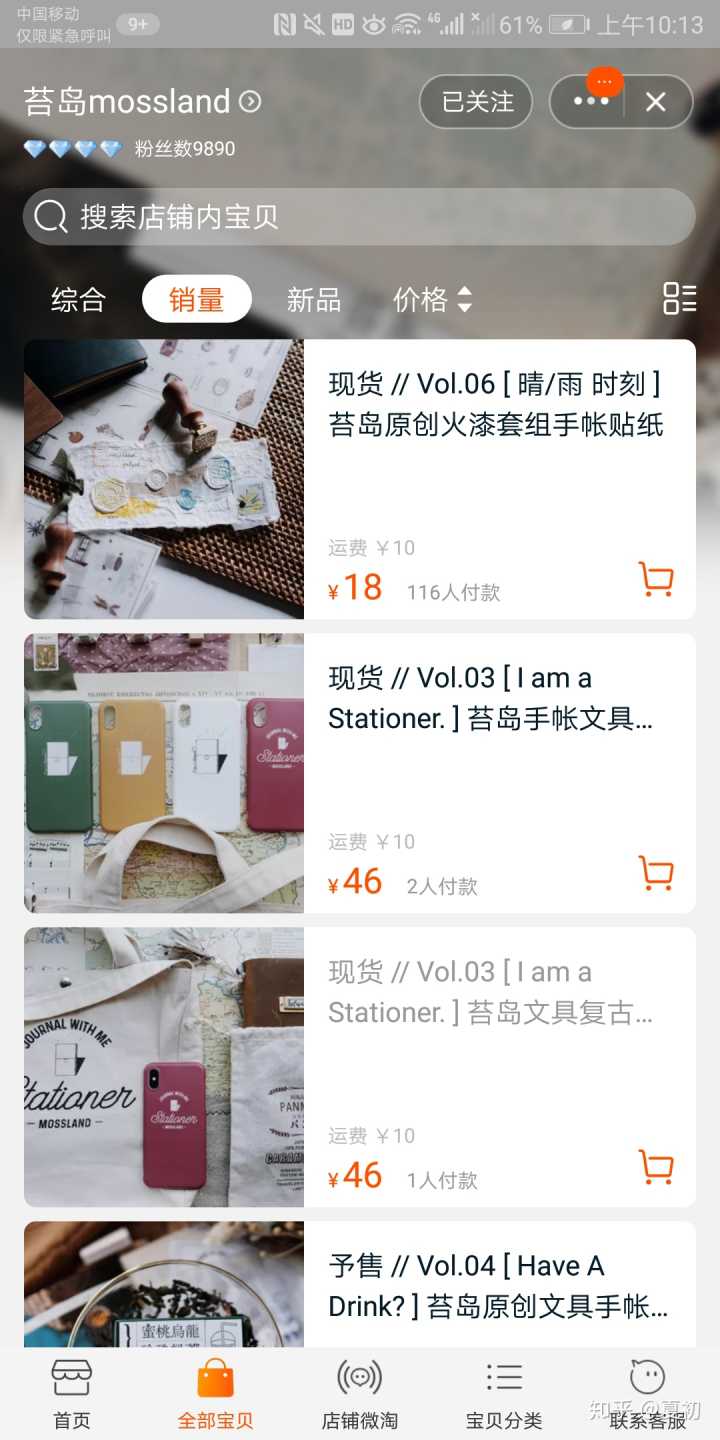Image resolution: width=720 pixels, height=1440 pixels.
Task: Switch to the 综合 sort tab
Action: click(x=78, y=299)
